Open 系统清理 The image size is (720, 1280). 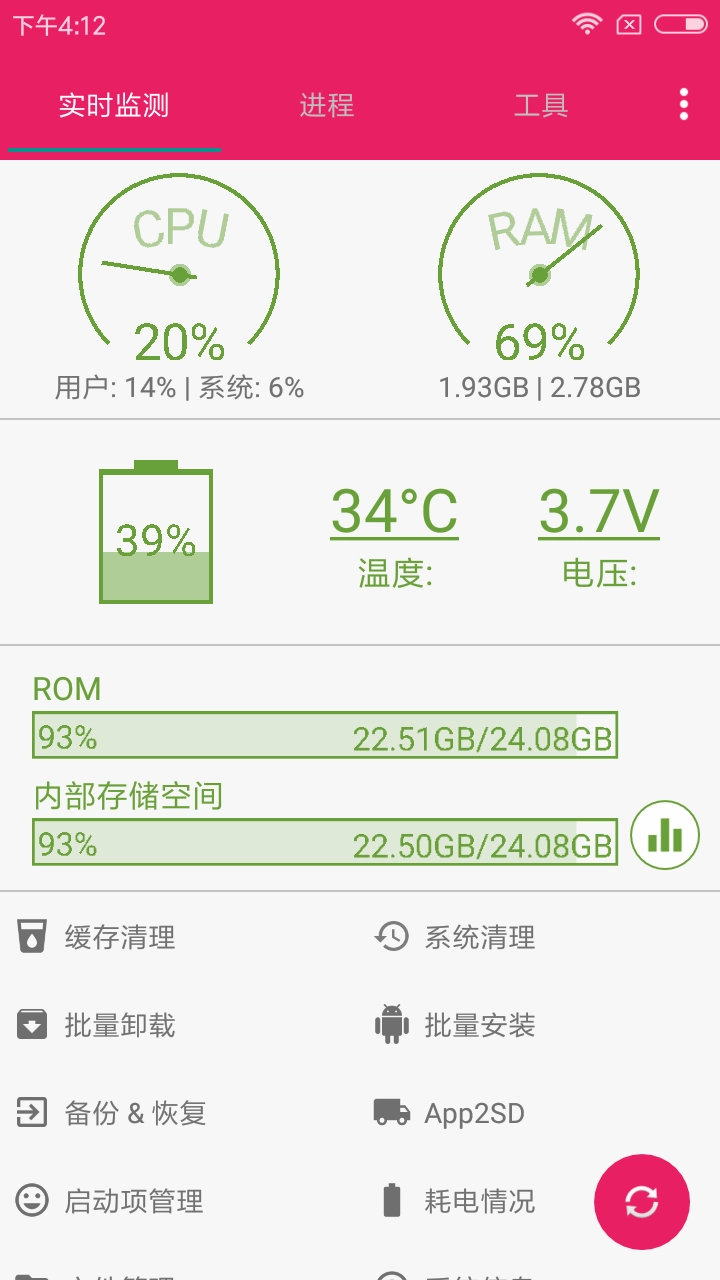click(x=480, y=938)
